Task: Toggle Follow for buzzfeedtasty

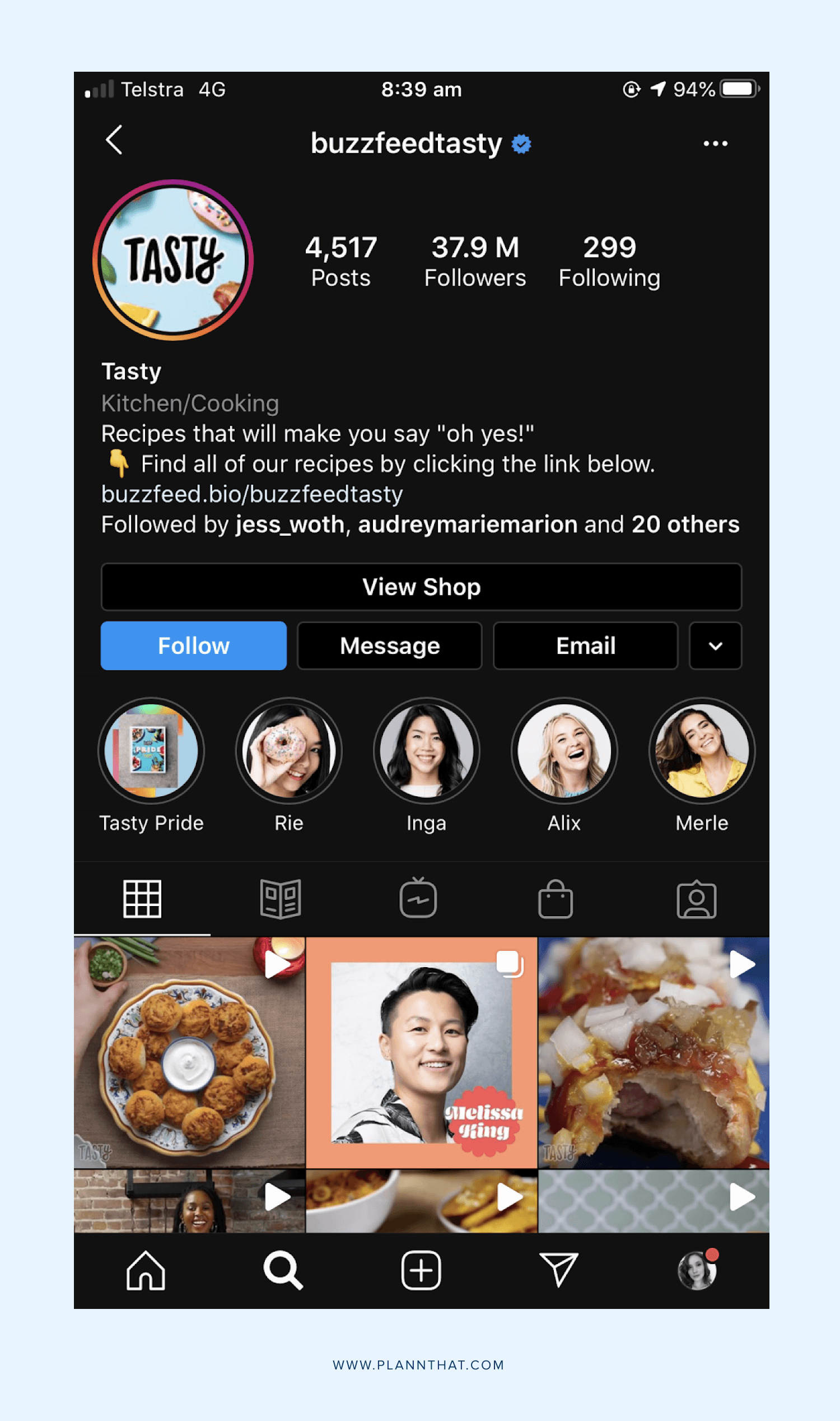Action: (193, 646)
